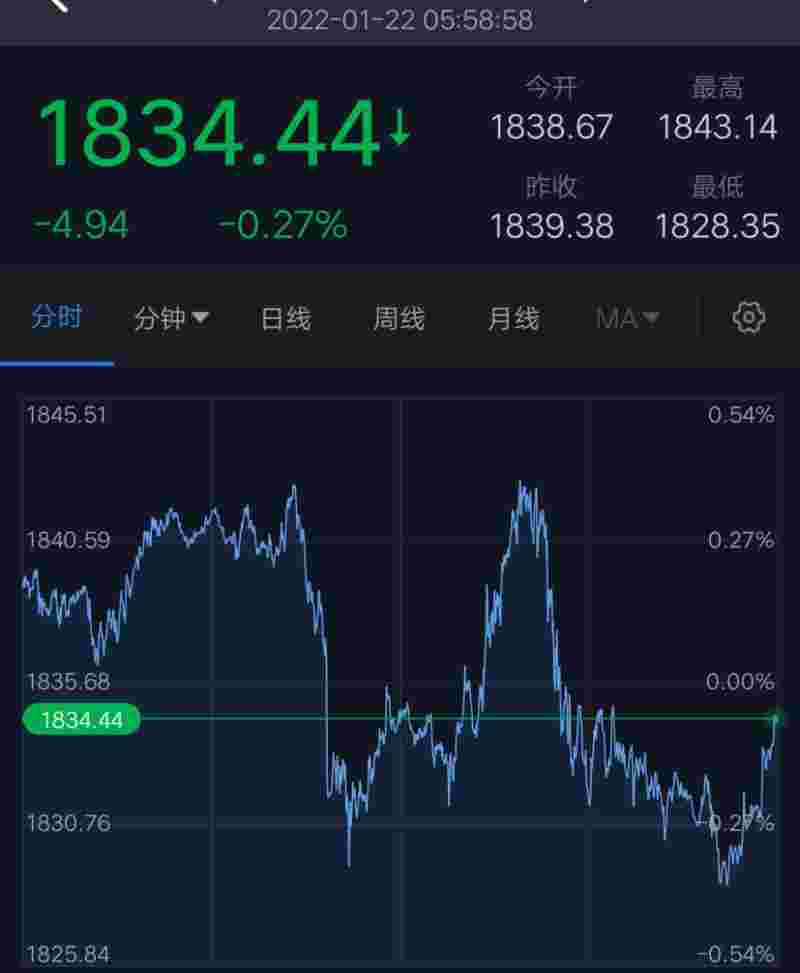The width and height of the screenshot is (800, 973).
Task: Tap the current price label 1834.44 on chart
Action: click(80, 717)
